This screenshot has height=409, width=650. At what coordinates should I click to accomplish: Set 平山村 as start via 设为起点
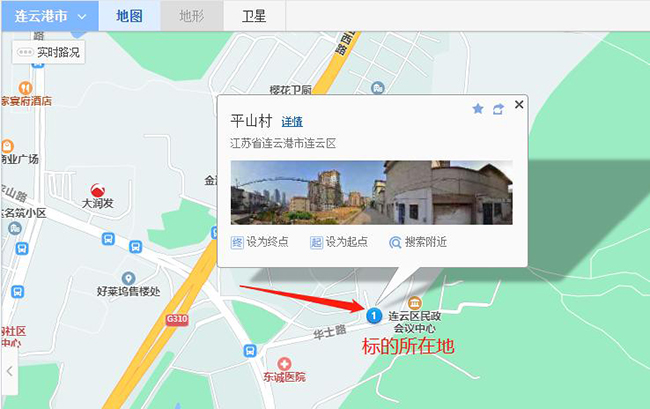coord(339,242)
